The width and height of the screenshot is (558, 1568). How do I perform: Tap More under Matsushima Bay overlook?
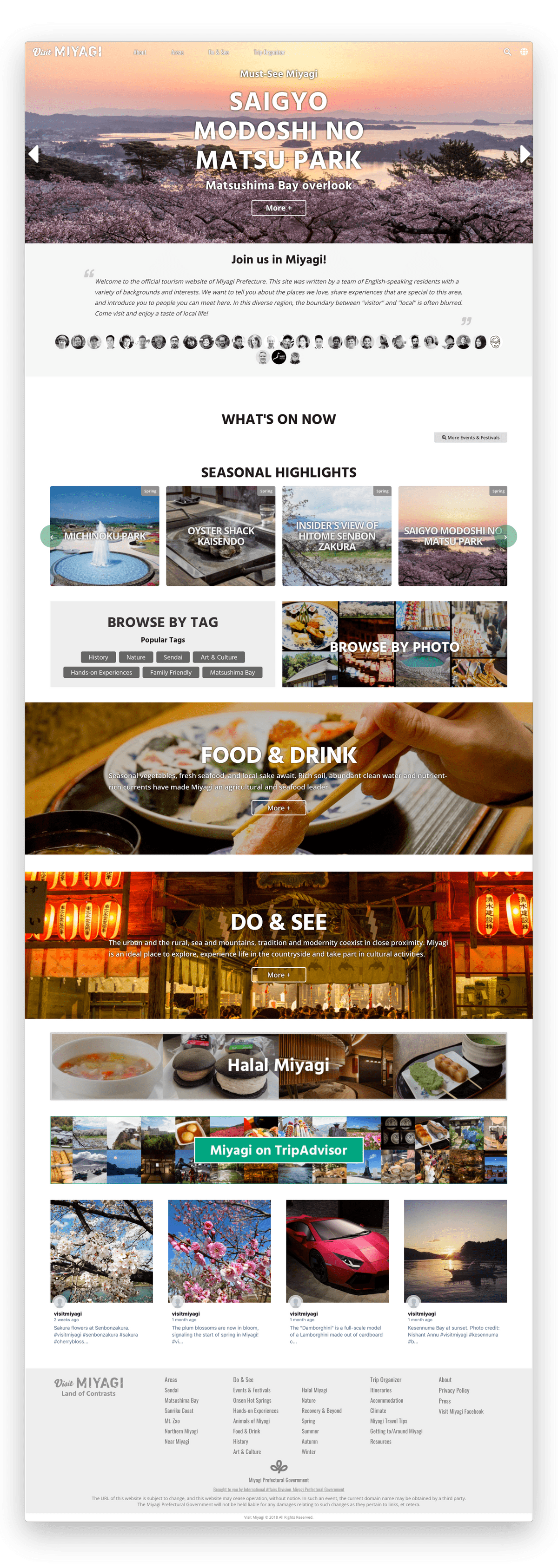[x=279, y=208]
